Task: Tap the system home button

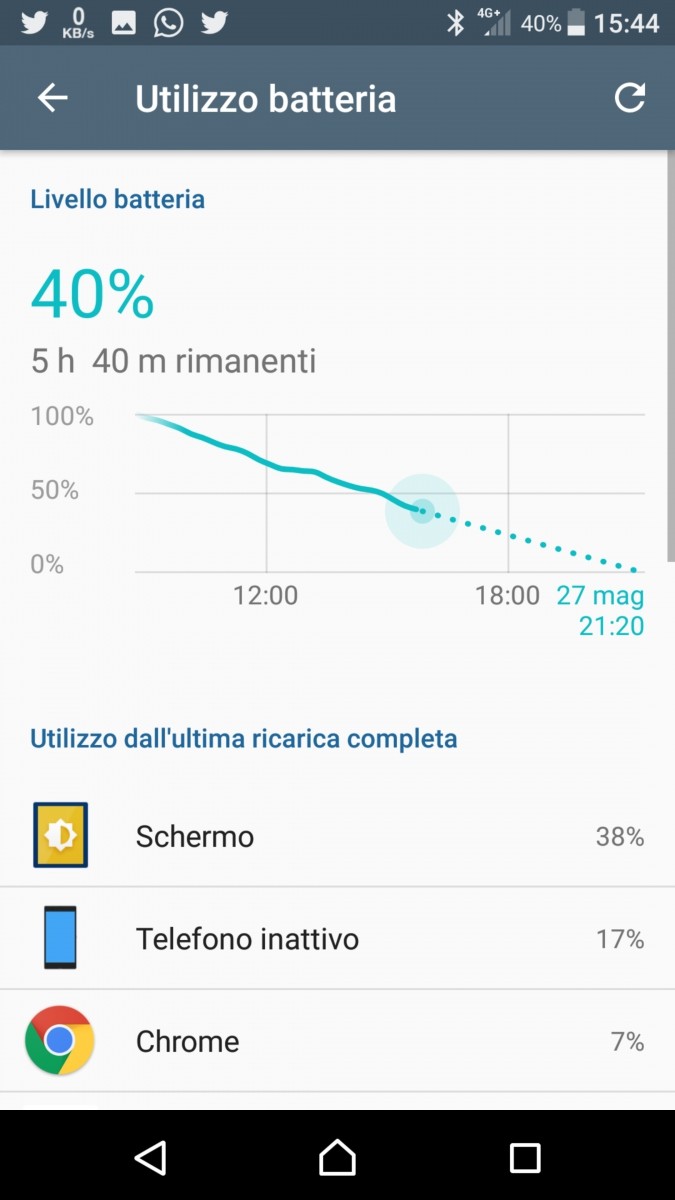Action: [x=337, y=1158]
